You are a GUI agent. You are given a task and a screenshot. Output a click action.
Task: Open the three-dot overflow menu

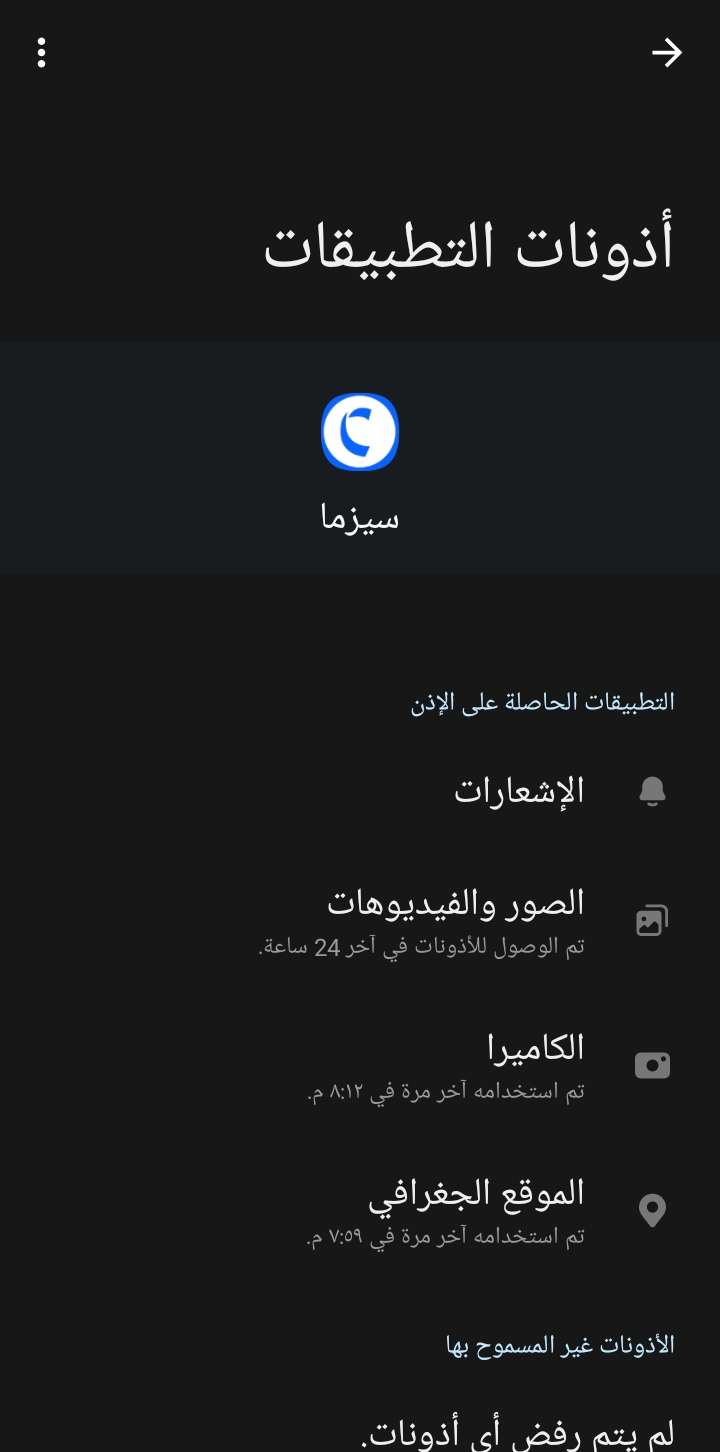[x=41, y=53]
